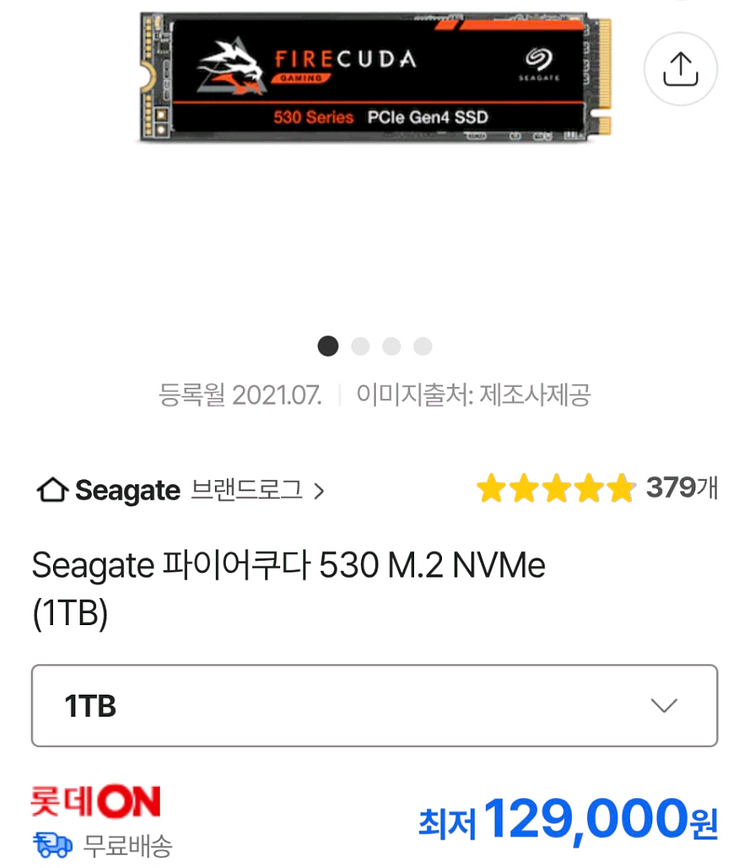Click the half-filled fourth rating star
Image resolution: width=750 pixels, height=868 pixels.
click(586, 489)
